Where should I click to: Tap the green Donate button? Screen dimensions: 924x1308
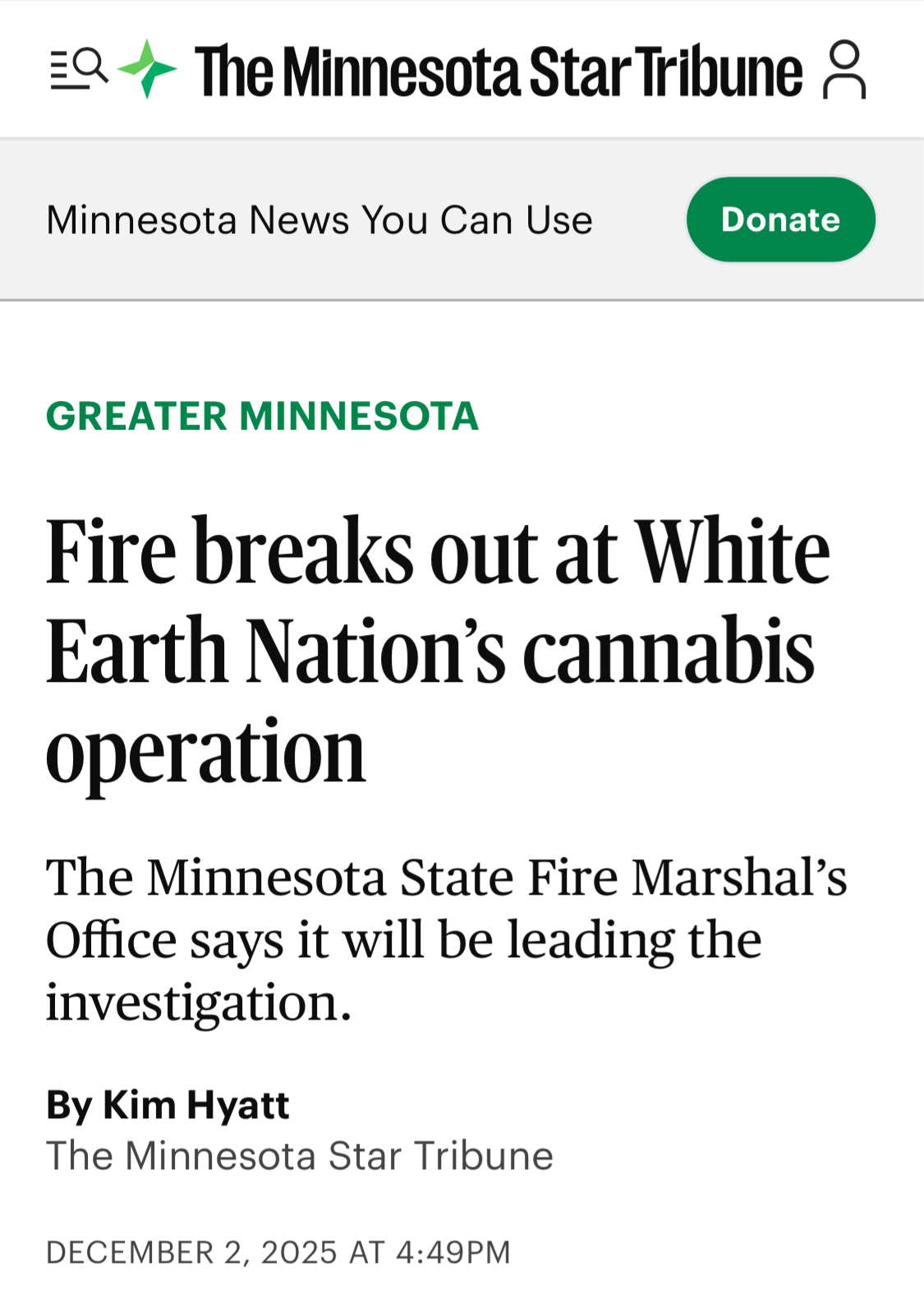pos(780,219)
